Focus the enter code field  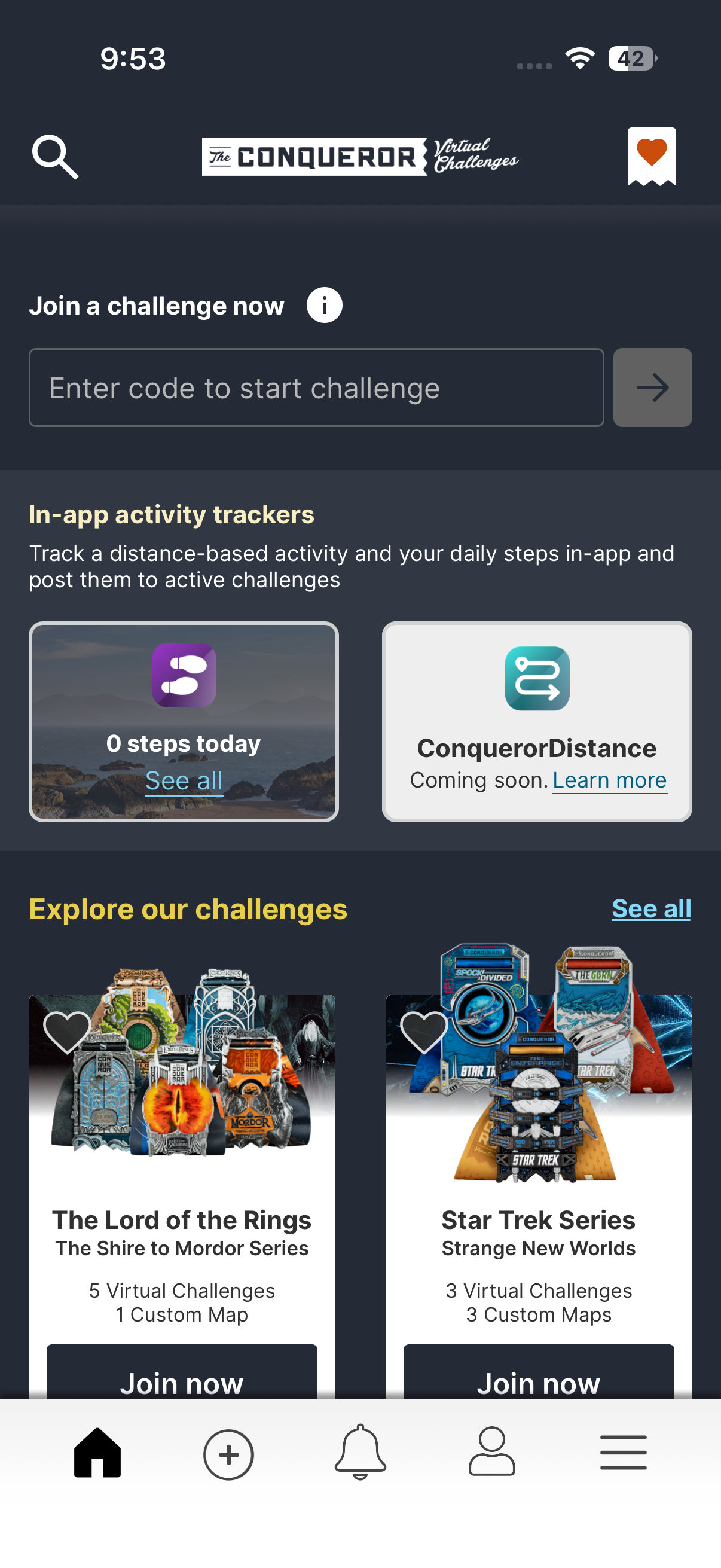click(316, 388)
